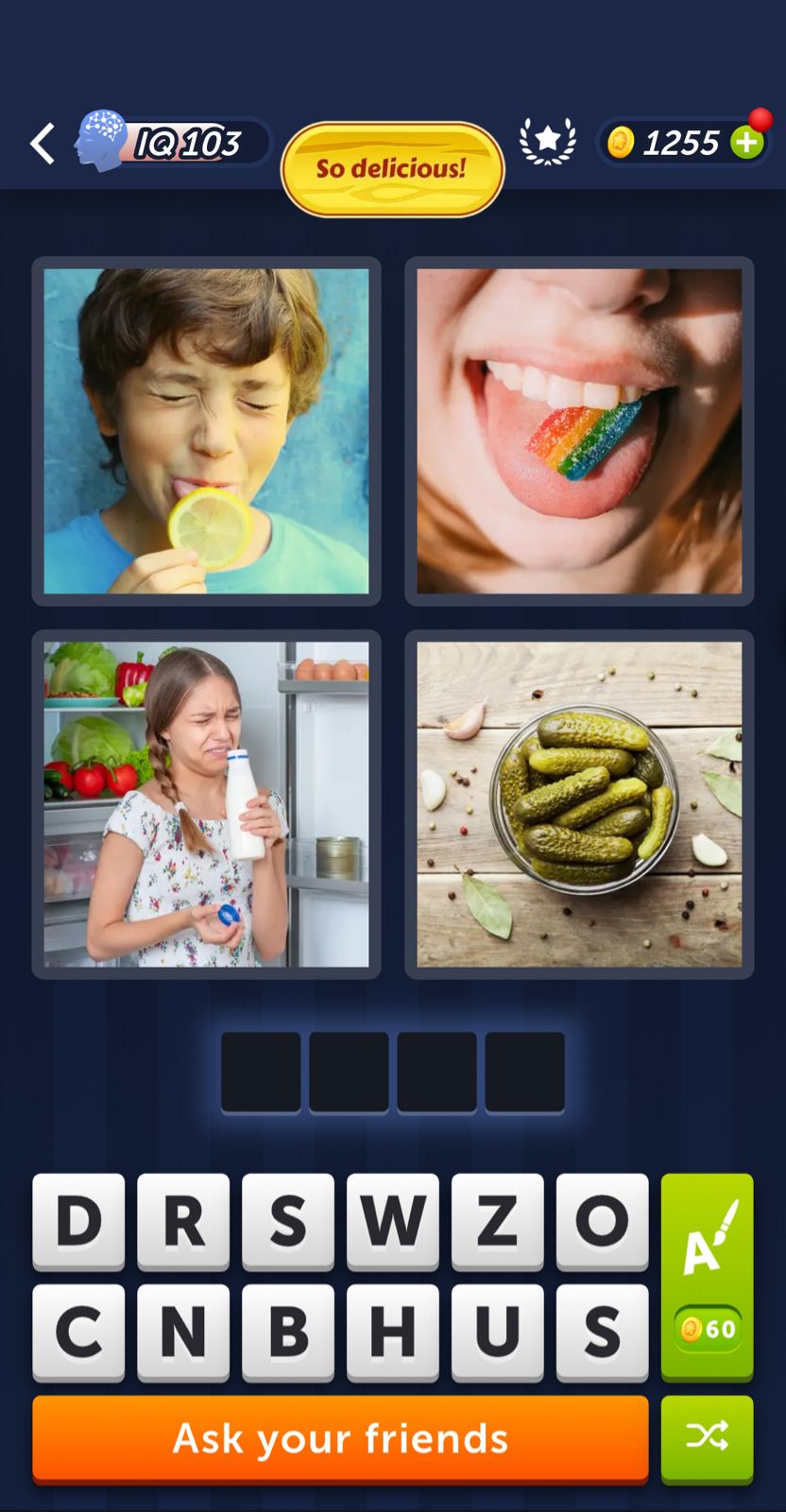Select the letter D tile
786x1512 pixels.
click(x=78, y=1220)
